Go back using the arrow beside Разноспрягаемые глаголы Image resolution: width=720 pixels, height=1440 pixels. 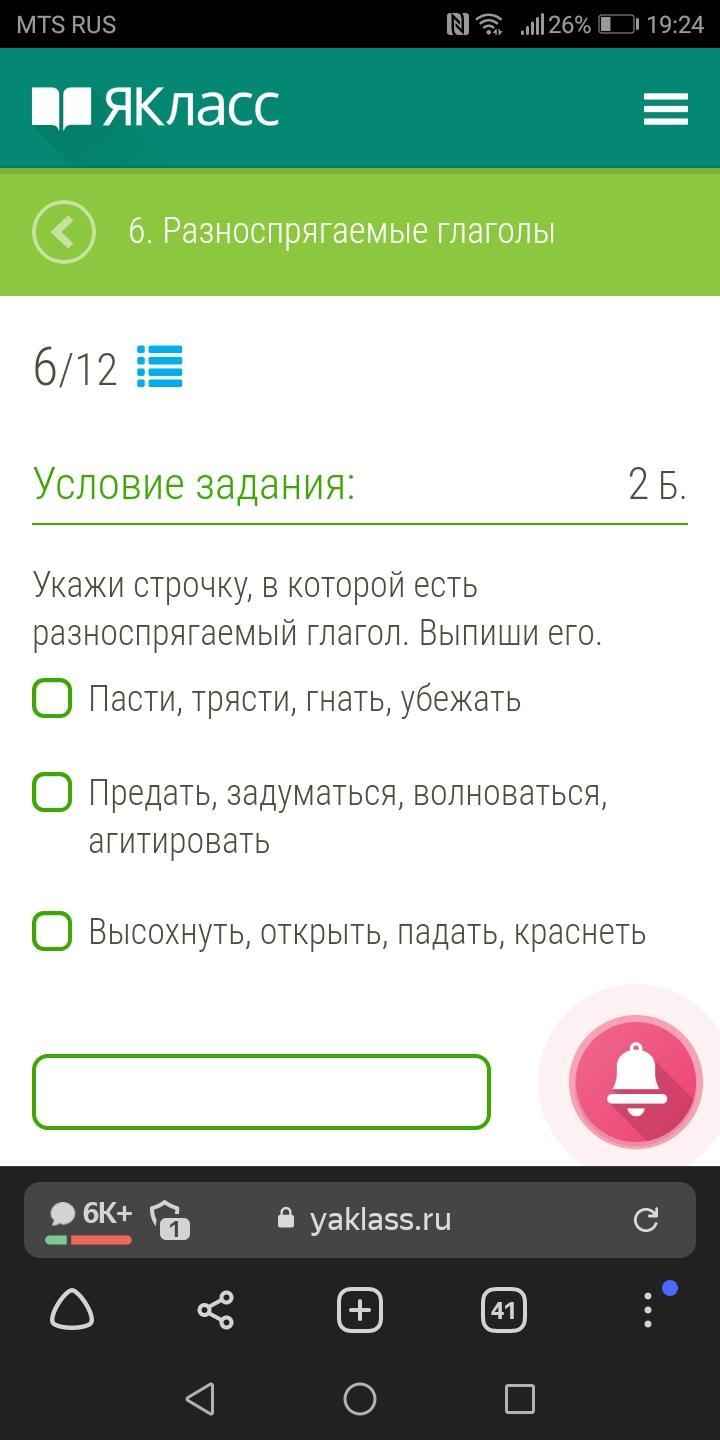click(x=64, y=232)
